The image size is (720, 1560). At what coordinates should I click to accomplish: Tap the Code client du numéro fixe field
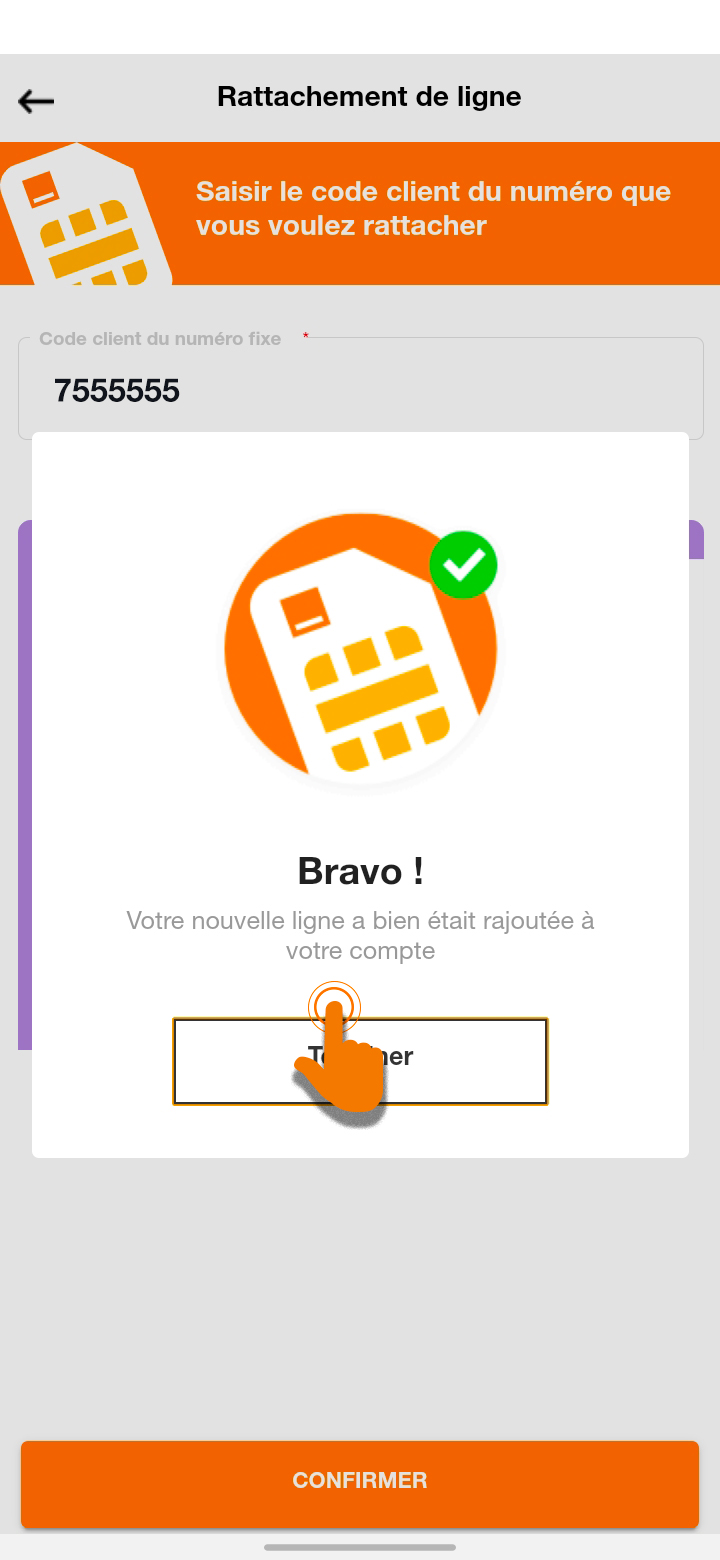coord(360,389)
